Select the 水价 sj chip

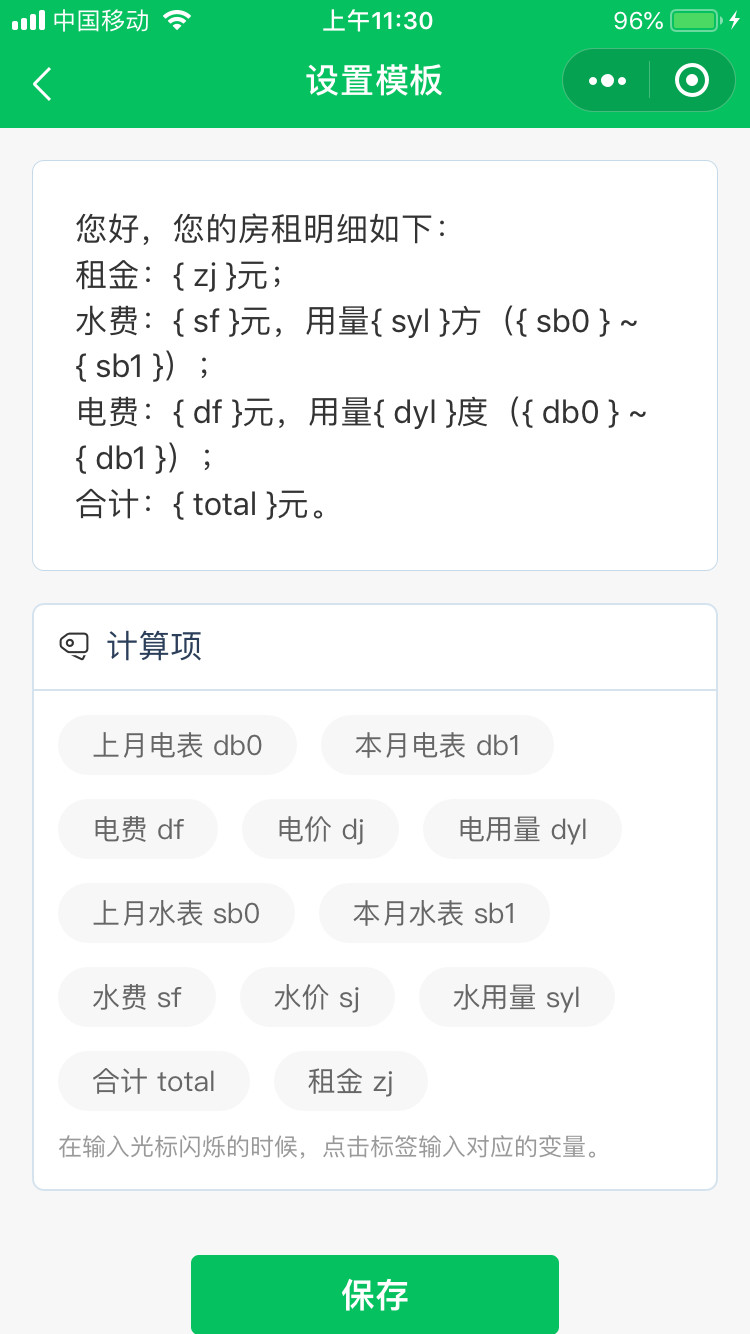[317, 997]
